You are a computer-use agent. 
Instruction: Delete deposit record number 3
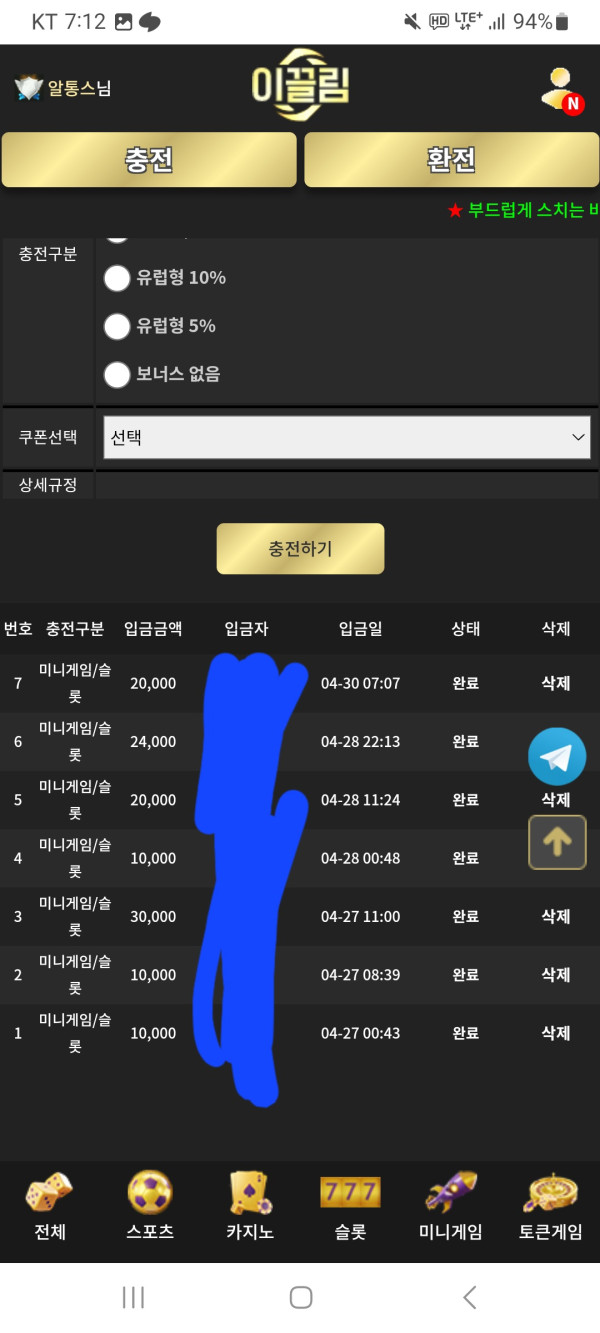pos(555,916)
